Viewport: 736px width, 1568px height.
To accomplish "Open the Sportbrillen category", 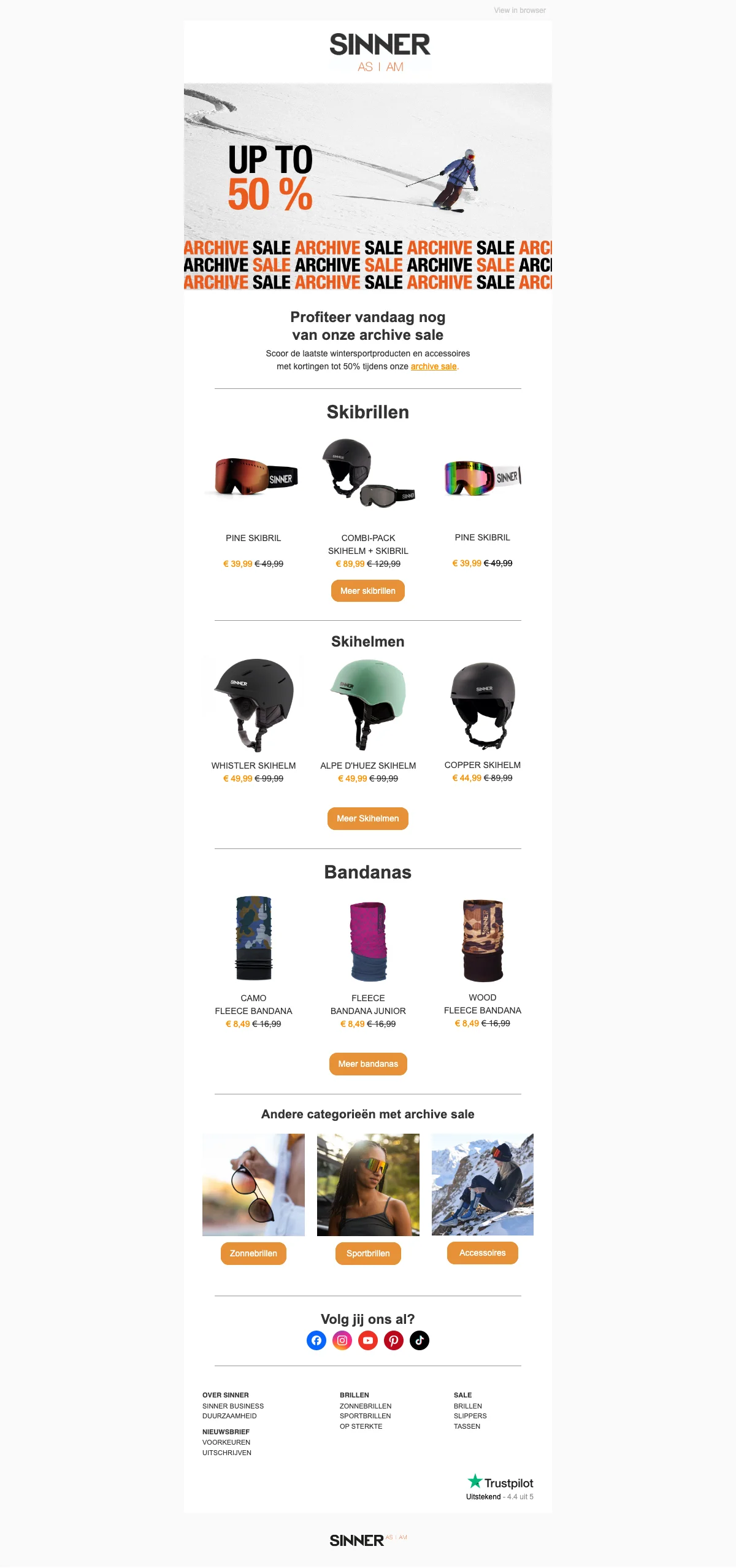I will click(x=367, y=1253).
